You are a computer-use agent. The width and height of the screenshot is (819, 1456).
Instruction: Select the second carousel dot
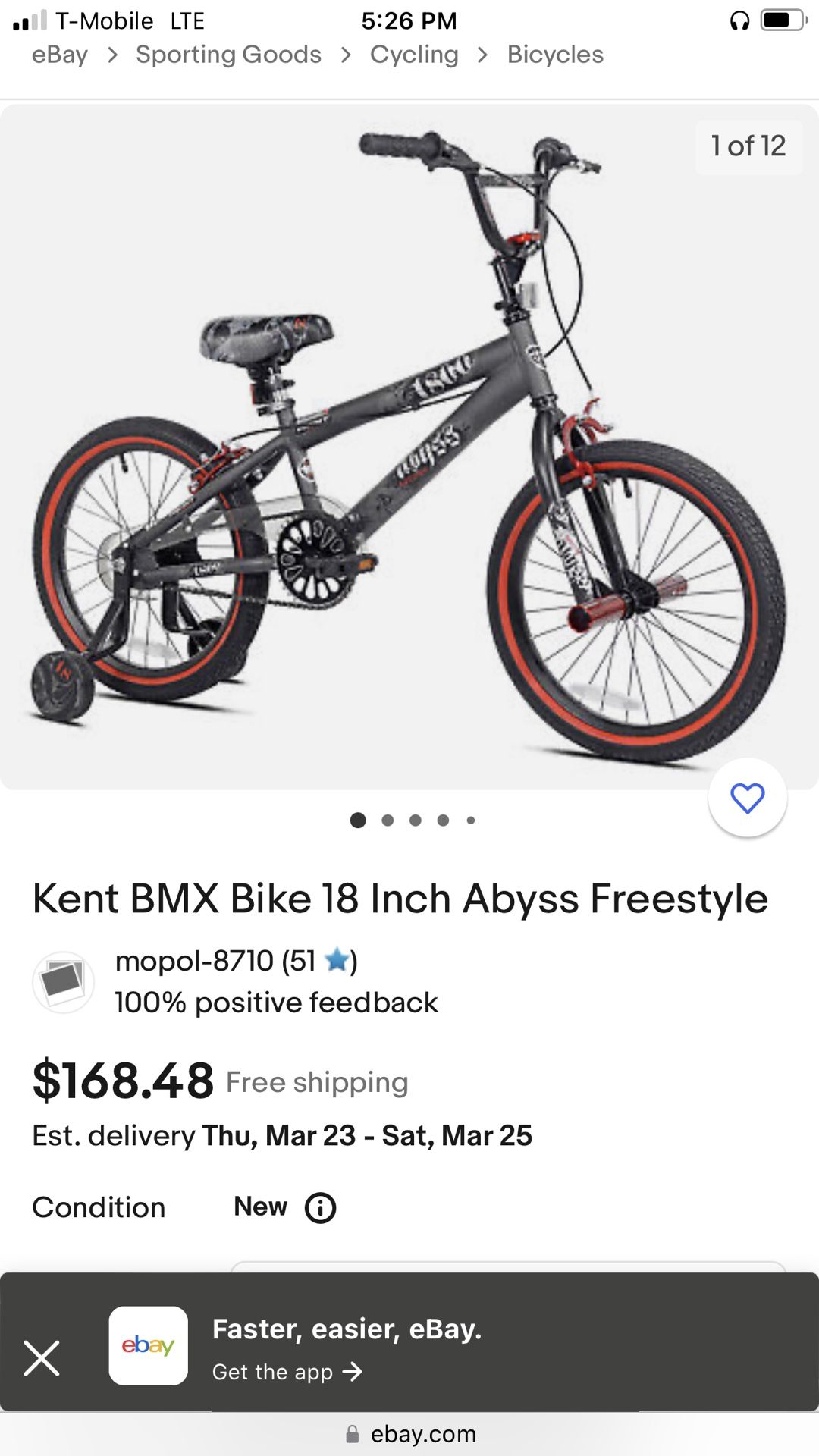[387, 820]
